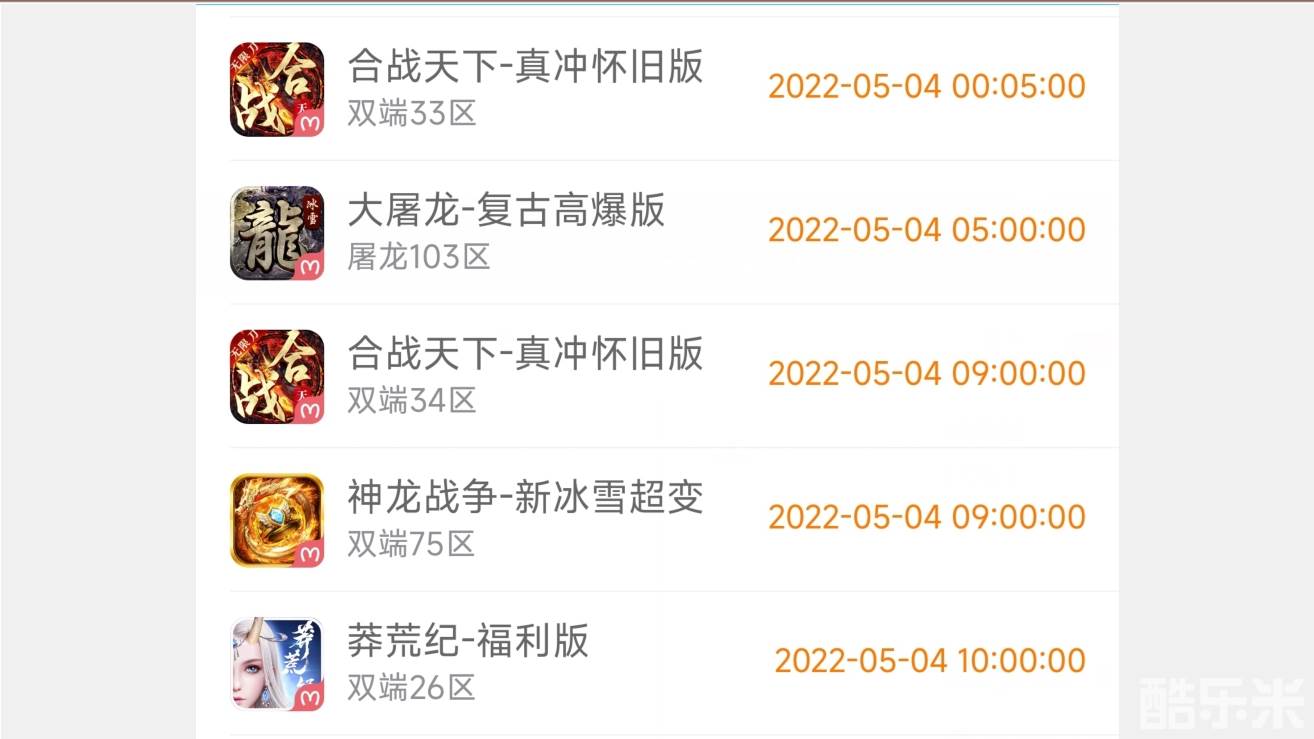Open 合战天下-真冲怀旧版 双端33区 entry
This screenshot has width=1314, height=739.
[x=525, y=88]
